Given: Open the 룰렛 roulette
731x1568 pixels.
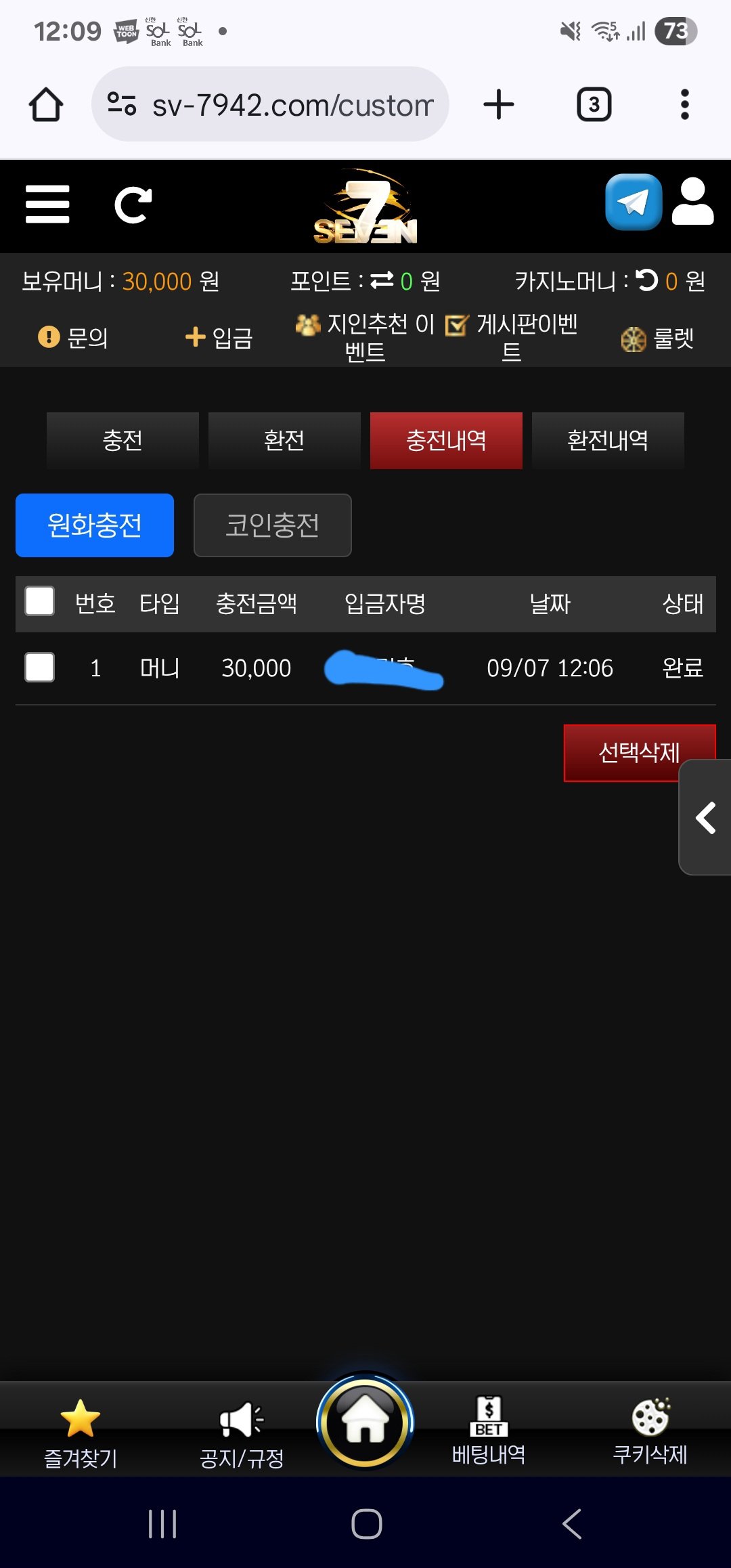Looking at the screenshot, I should 658,339.
